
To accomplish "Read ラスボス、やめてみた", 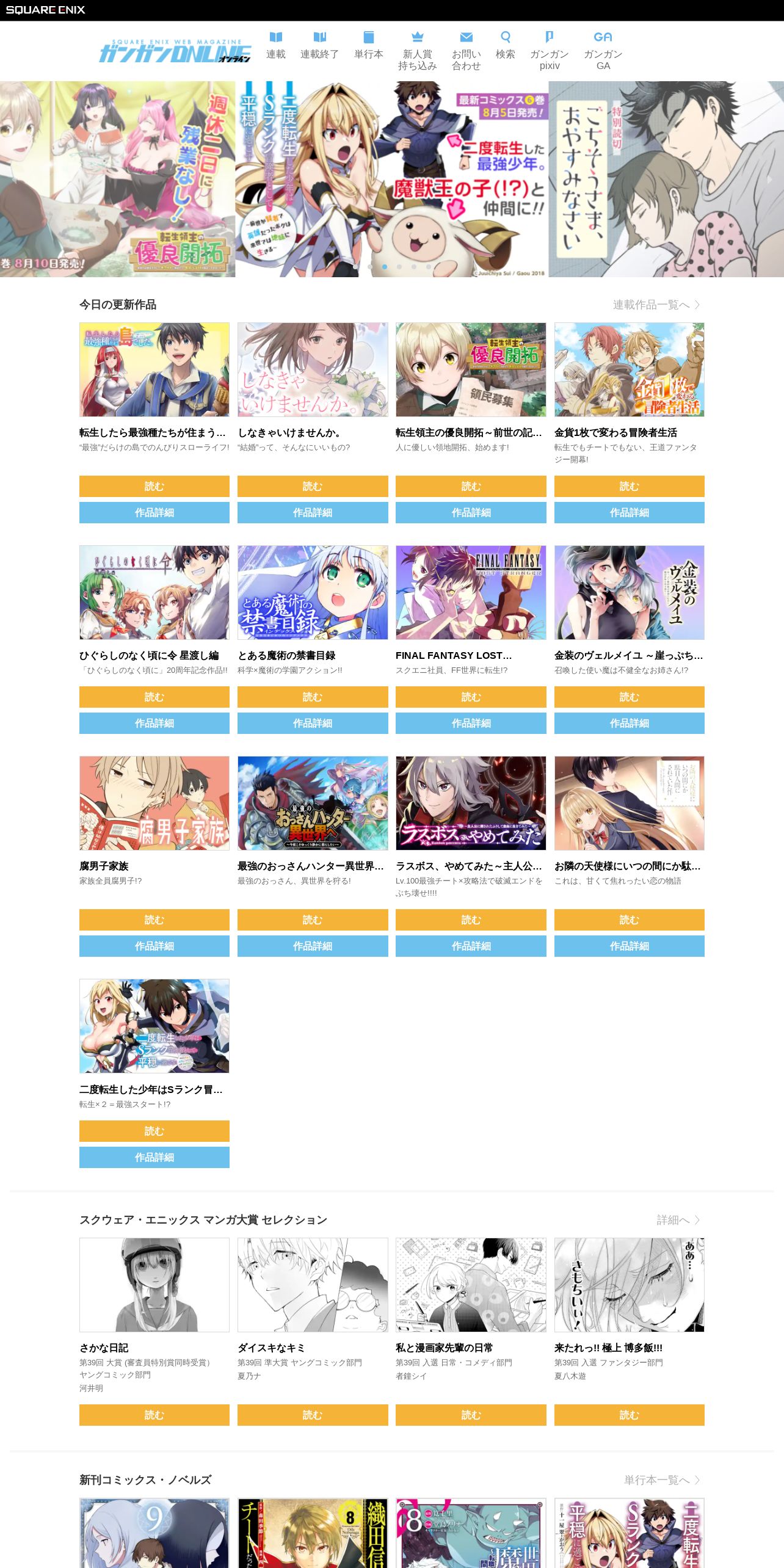I will coord(471,920).
